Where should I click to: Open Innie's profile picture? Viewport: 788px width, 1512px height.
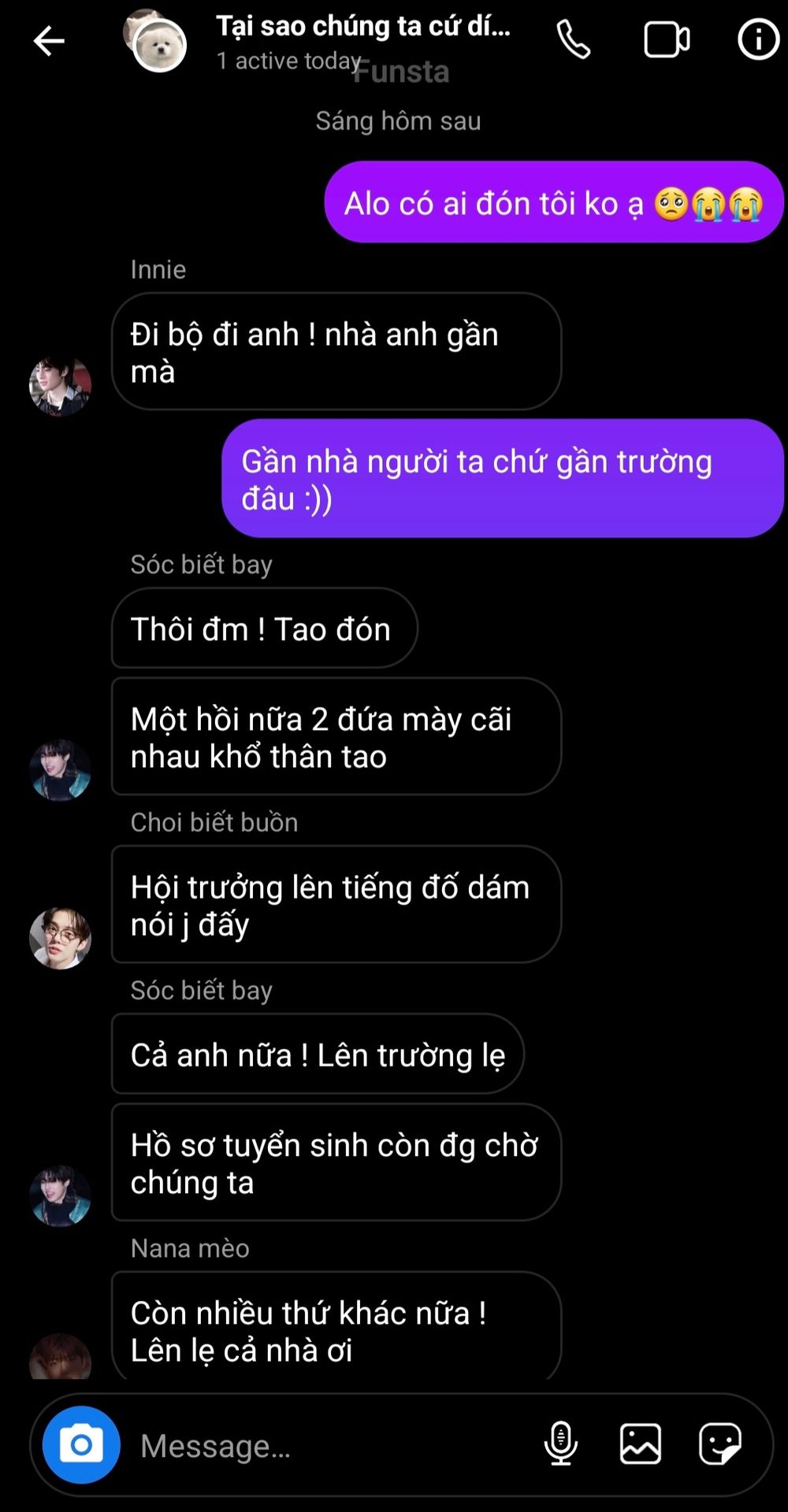[60, 386]
